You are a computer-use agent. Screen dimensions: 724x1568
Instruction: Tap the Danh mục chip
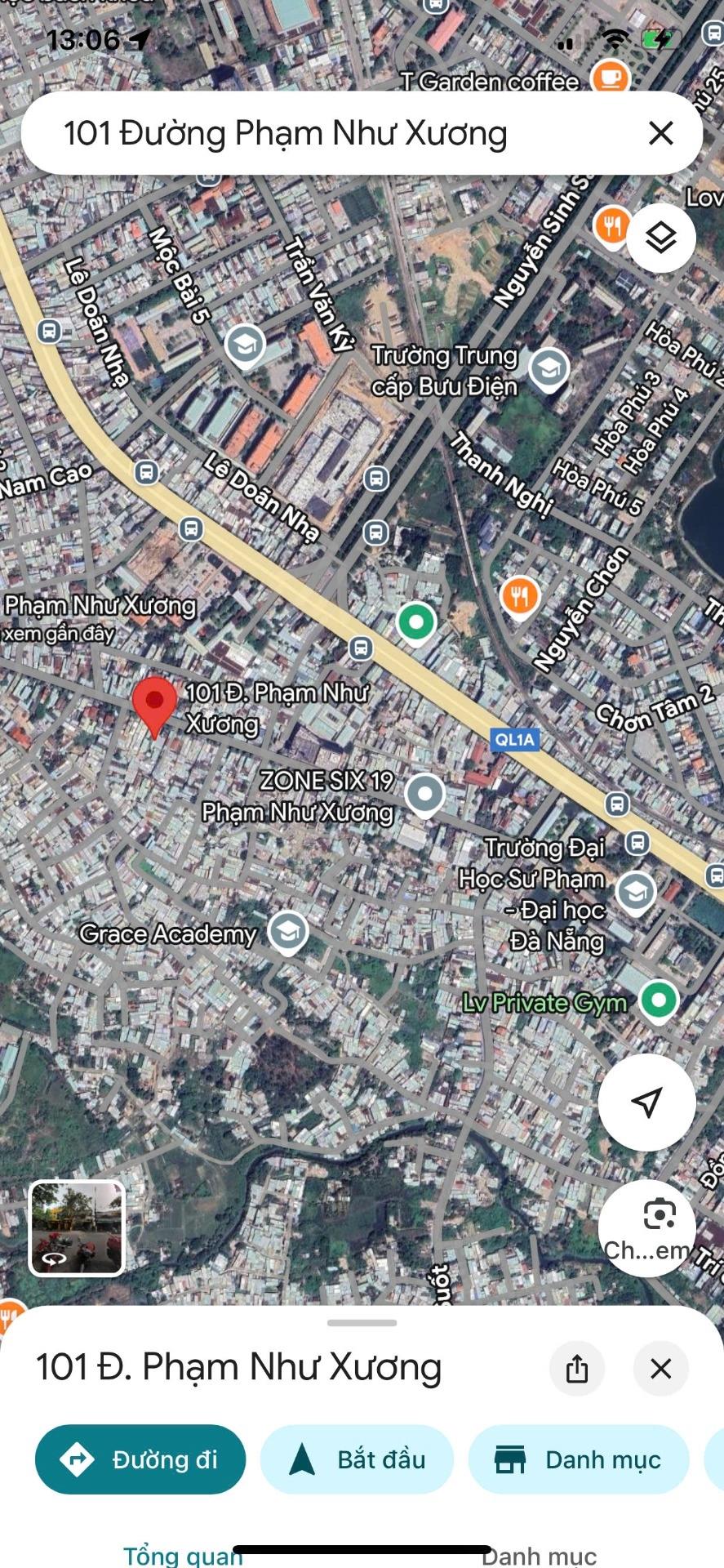(x=578, y=1459)
